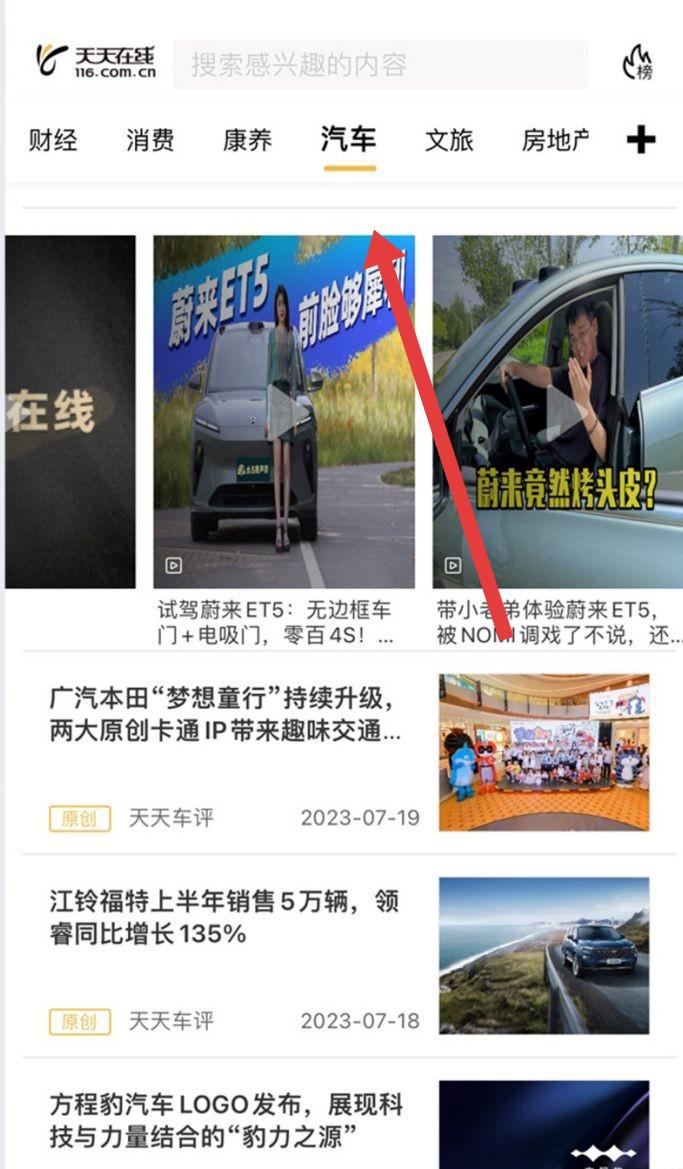Select the 汽车 tab

point(348,140)
